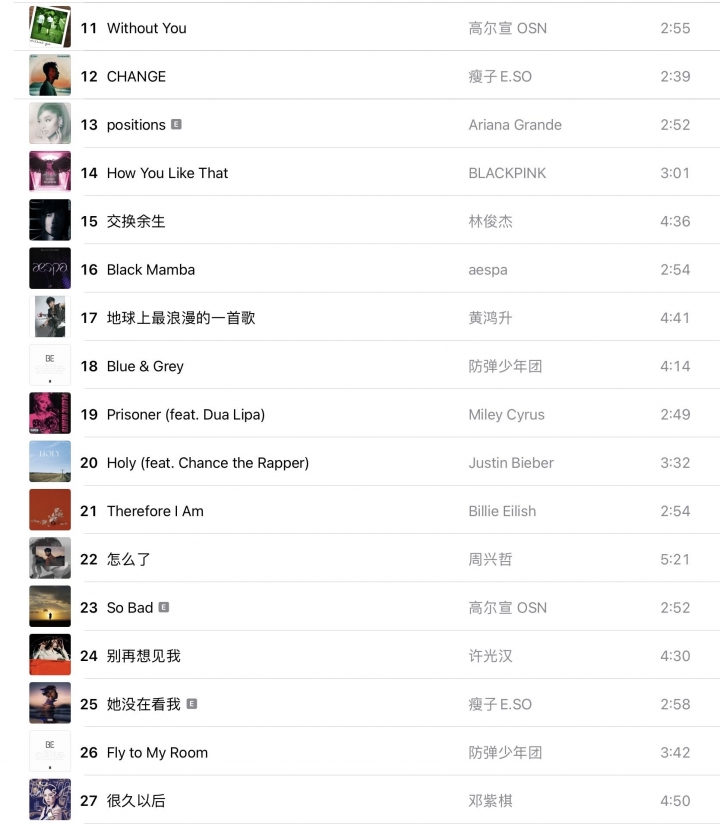Viewport: 720px width, 824px height.
Task: Select Therefore I Am by Billie Eilish
Action: (x=155, y=511)
